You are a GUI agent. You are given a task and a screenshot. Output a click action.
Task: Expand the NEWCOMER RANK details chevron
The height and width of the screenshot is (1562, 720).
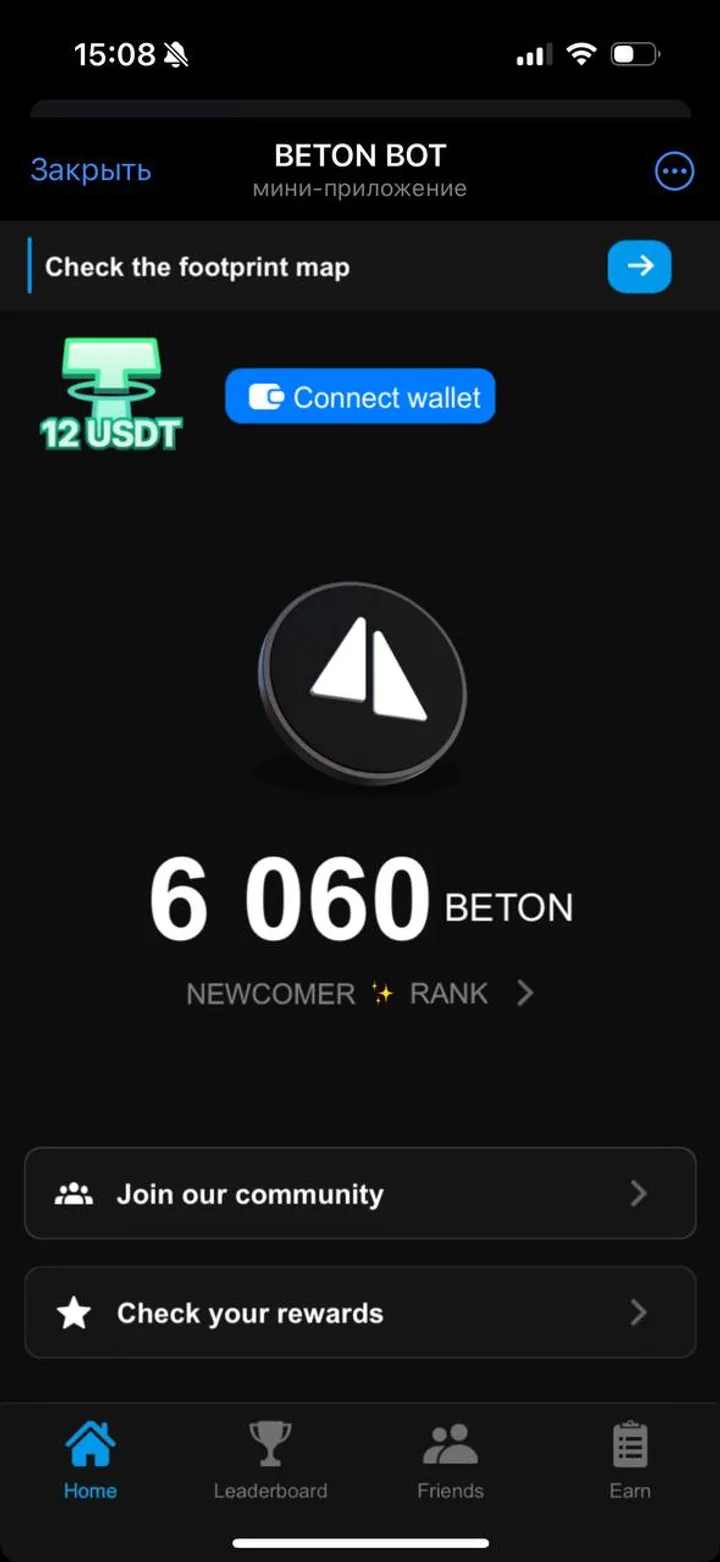pos(523,993)
